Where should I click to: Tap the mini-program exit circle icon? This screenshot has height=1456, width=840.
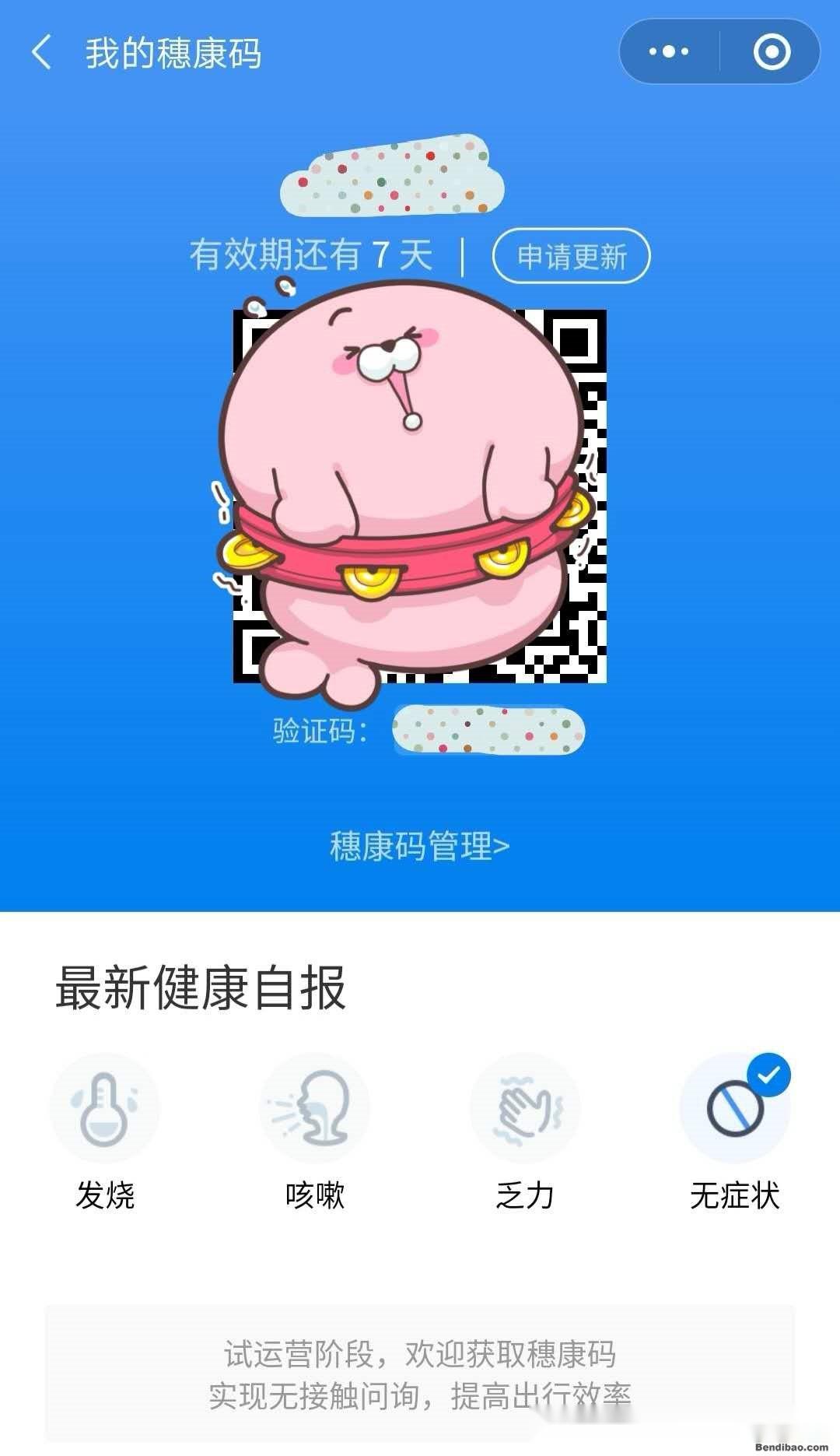(x=771, y=51)
